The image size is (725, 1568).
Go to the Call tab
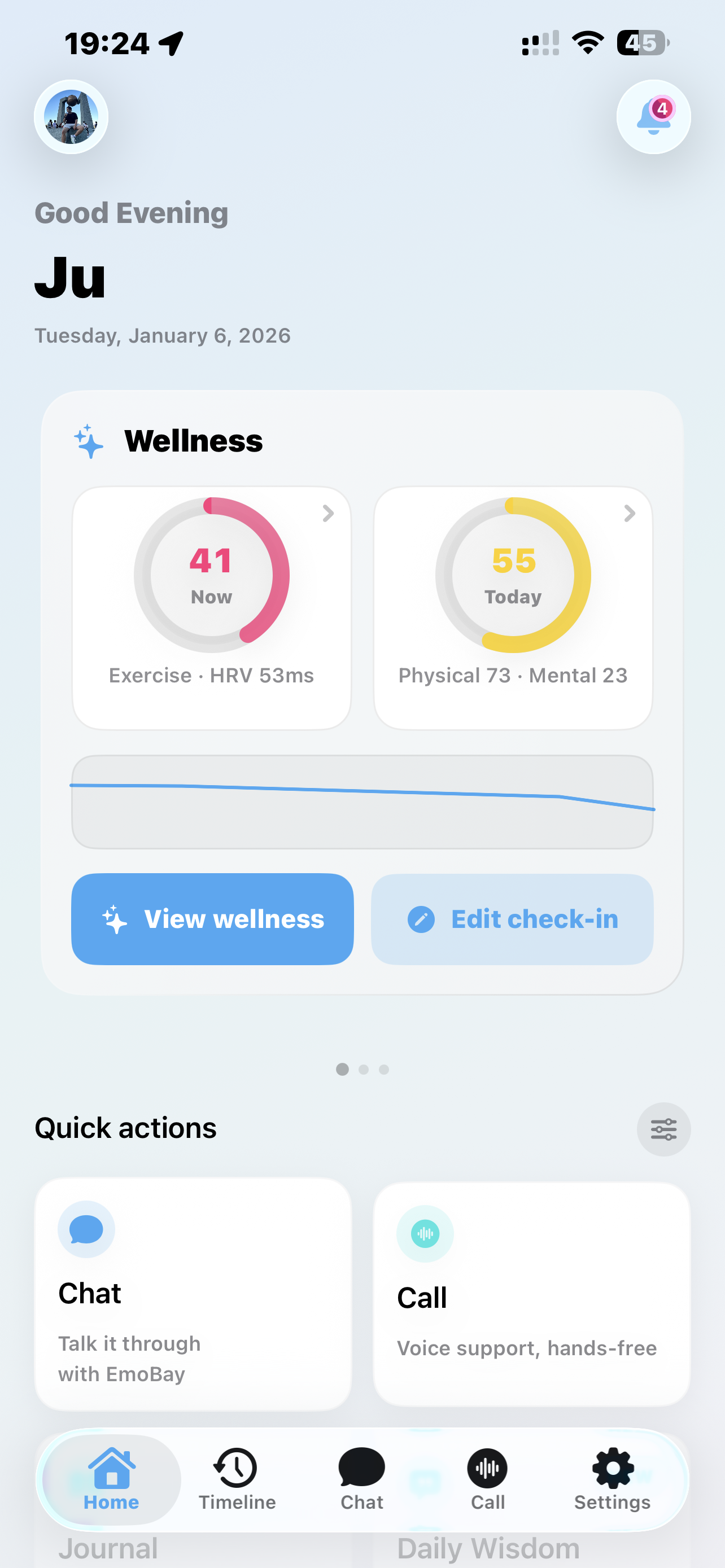pos(488,1479)
